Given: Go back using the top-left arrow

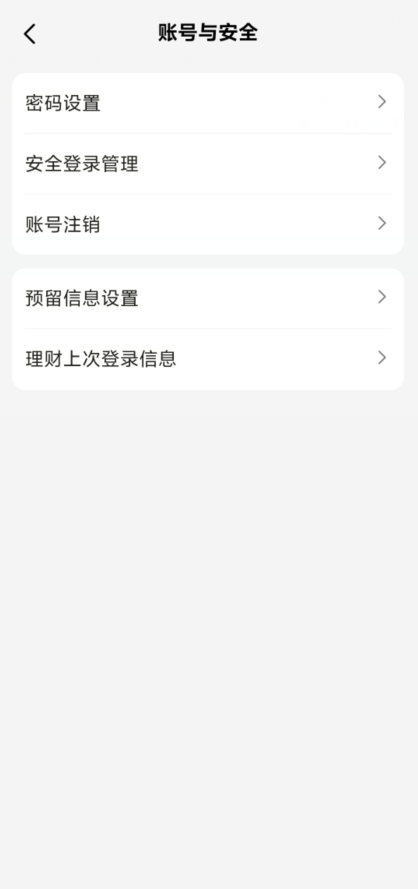Looking at the screenshot, I should [x=29, y=34].
